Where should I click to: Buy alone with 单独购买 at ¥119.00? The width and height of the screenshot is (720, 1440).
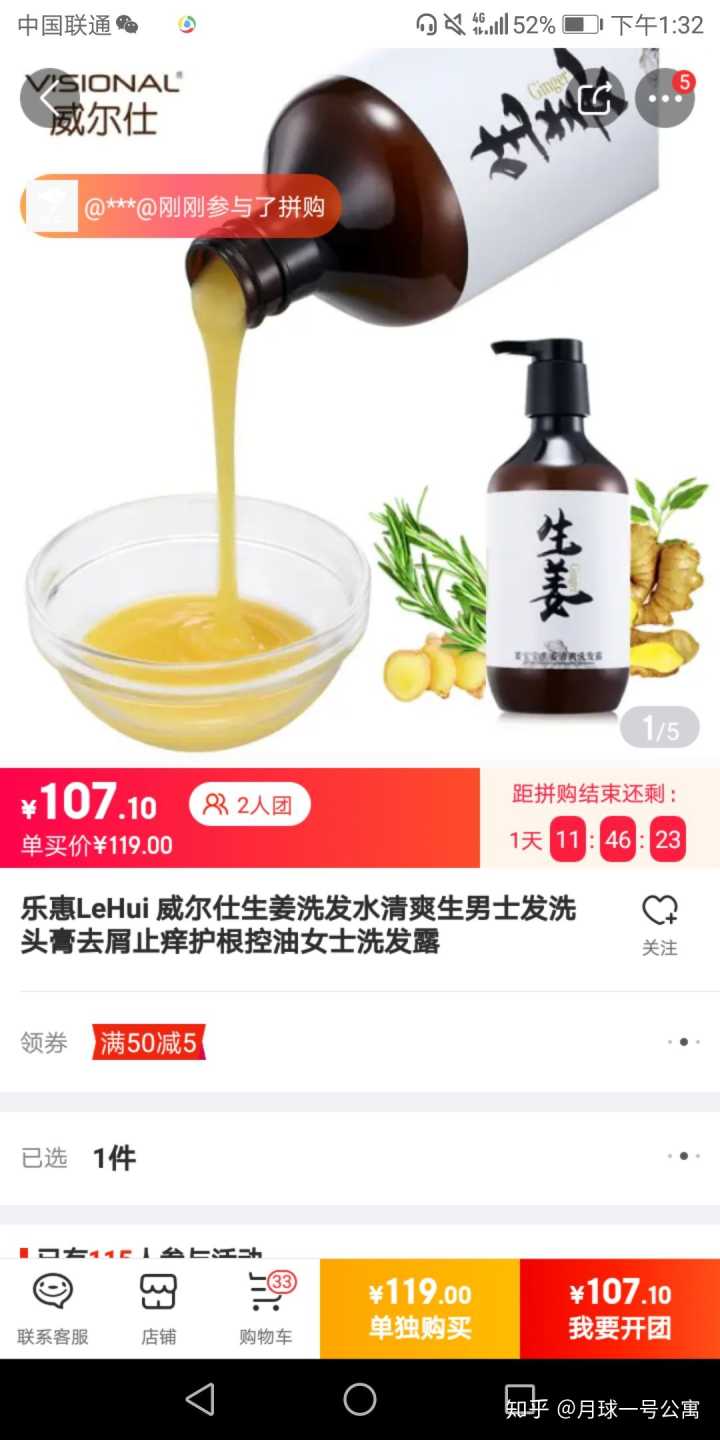[420, 1308]
